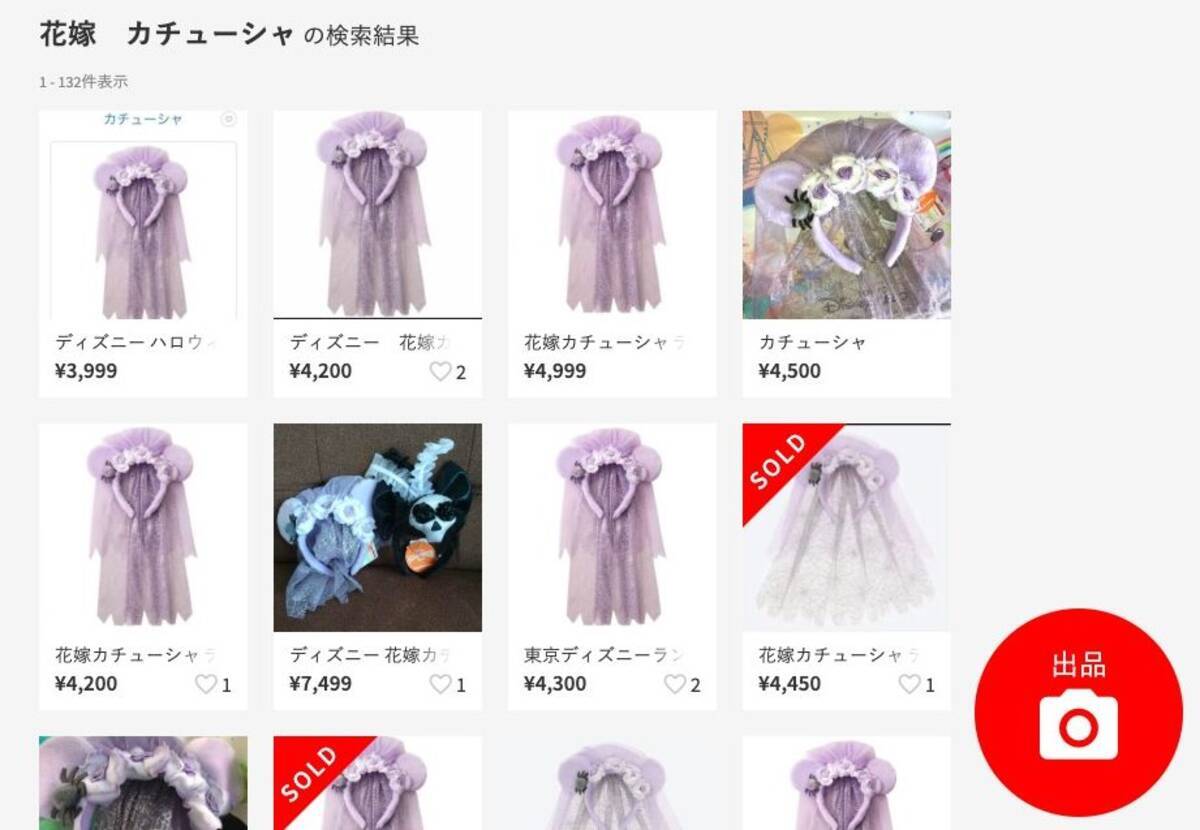Image resolution: width=1200 pixels, height=830 pixels.
Task: Open the ¥3,999 ディズニー ハロウィン listing
Action: pos(143,215)
